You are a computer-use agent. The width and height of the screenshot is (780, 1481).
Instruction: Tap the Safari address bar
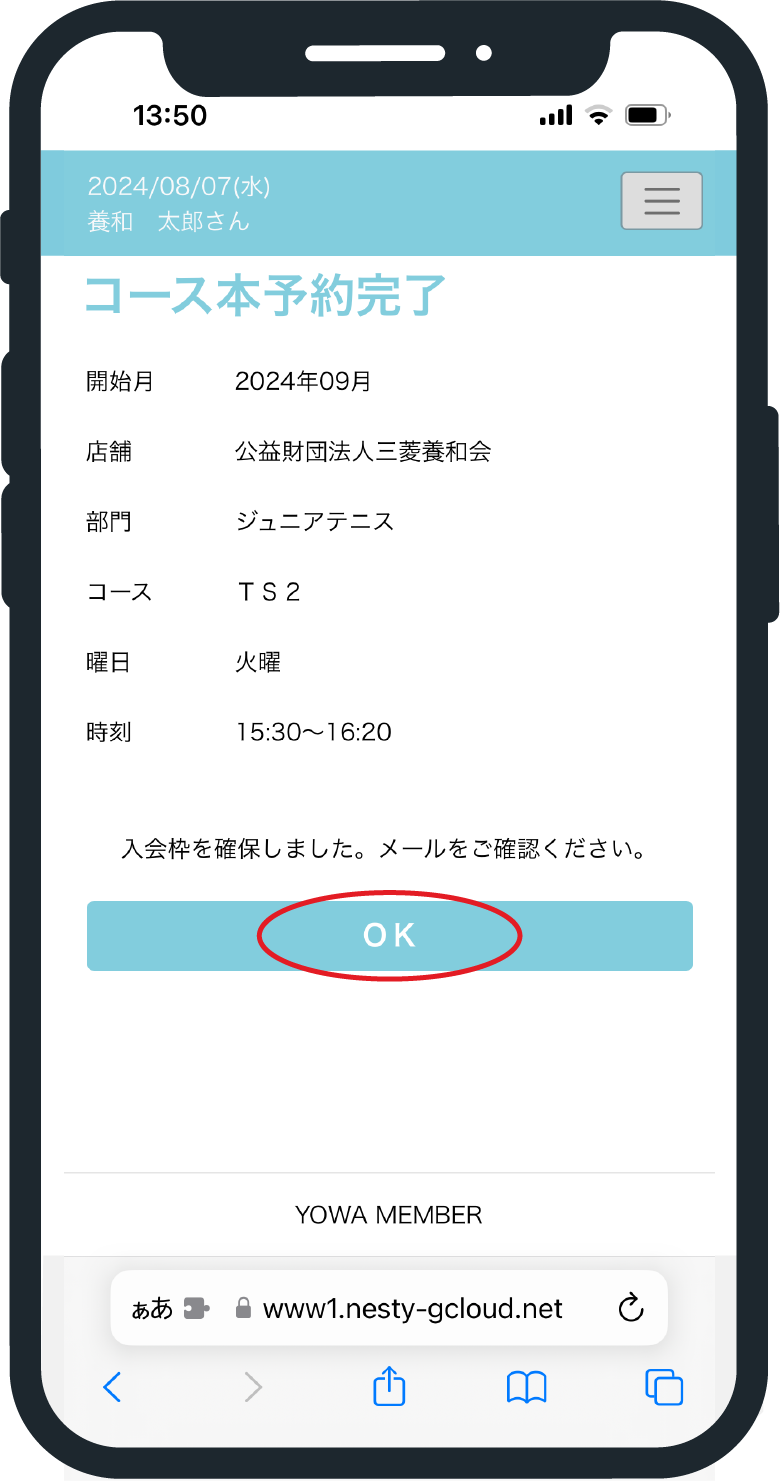pos(389,1308)
